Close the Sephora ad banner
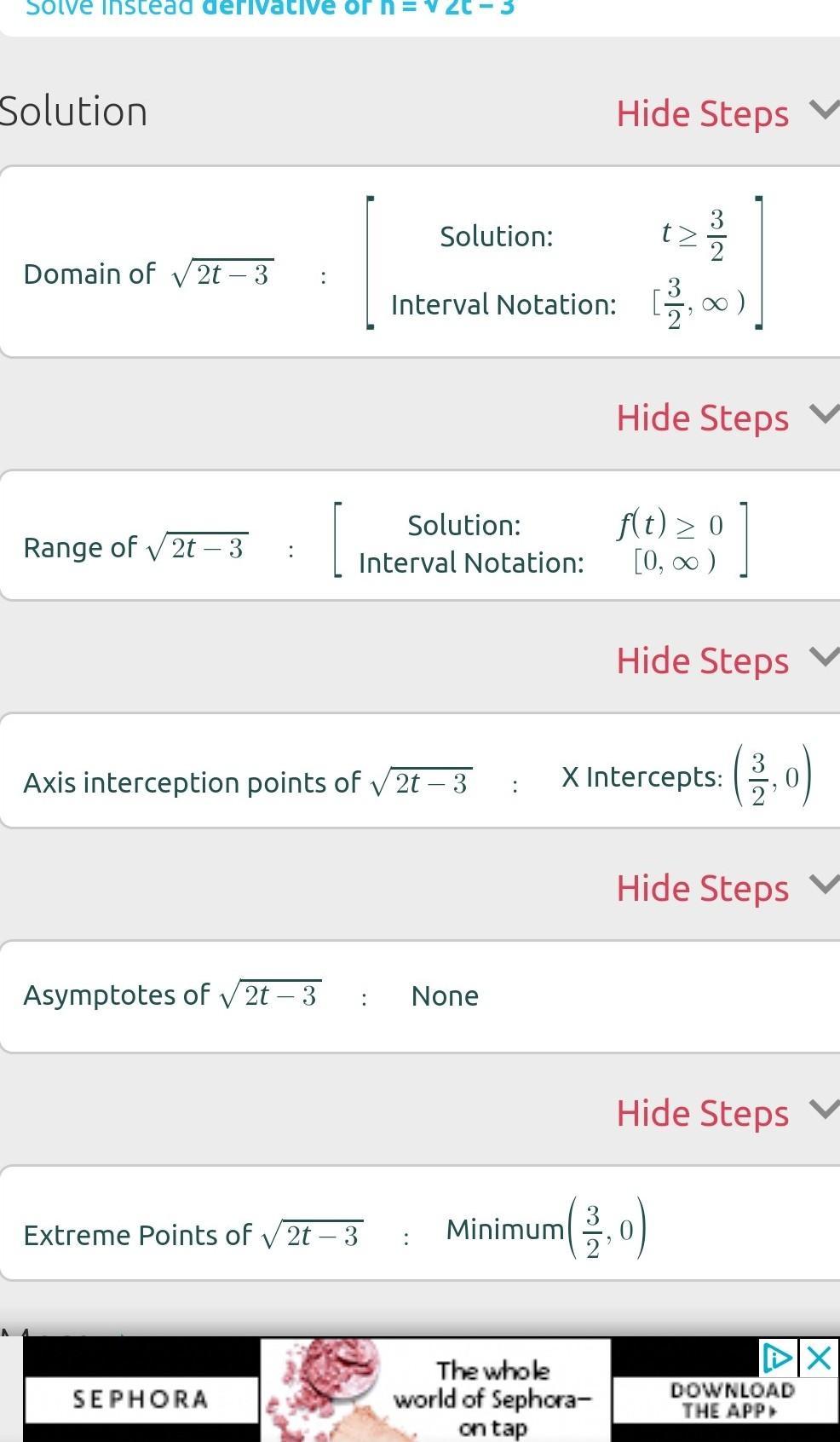Screen dimensions: 840x1442 click(819, 1358)
